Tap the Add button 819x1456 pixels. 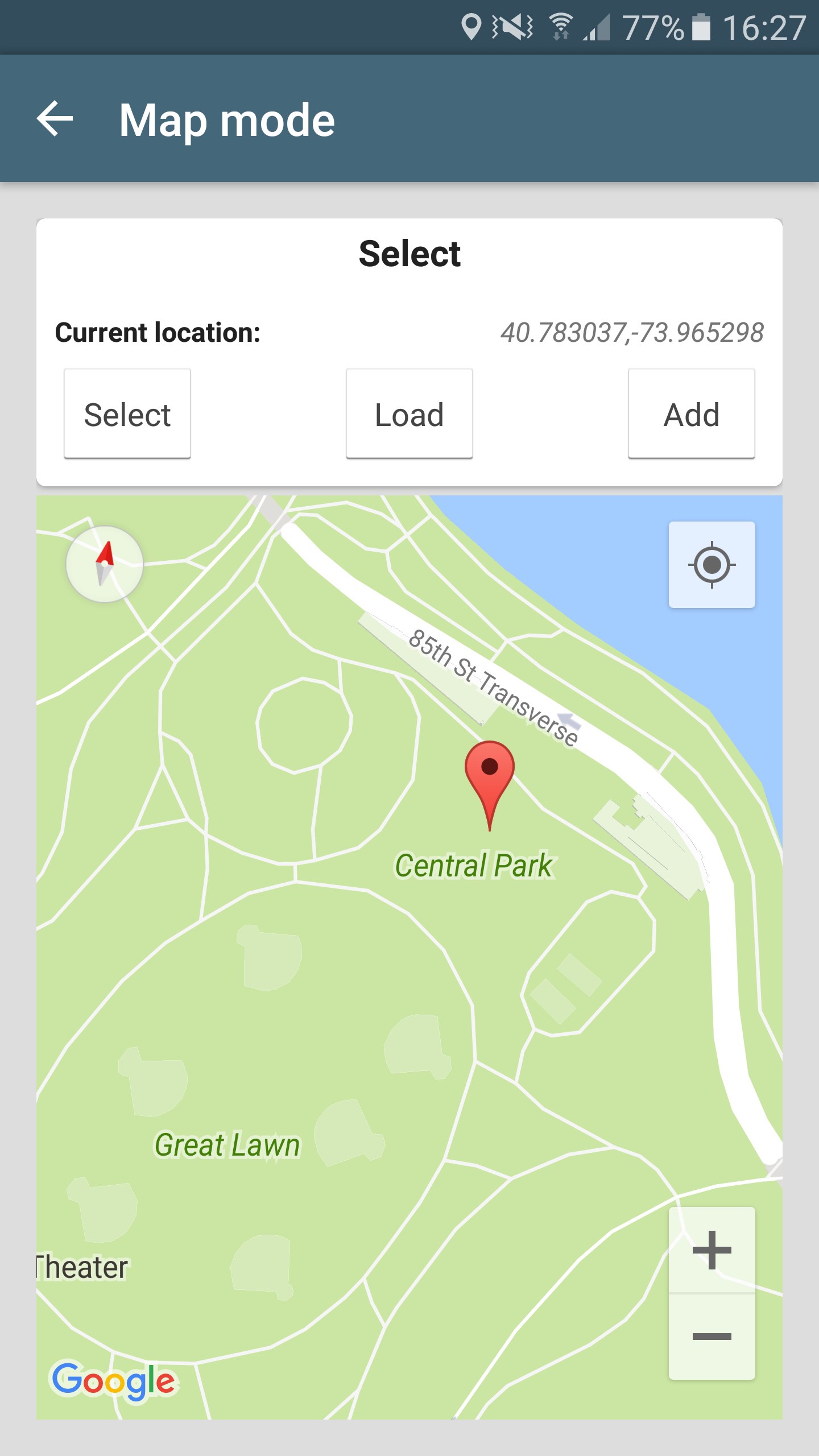[692, 413]
